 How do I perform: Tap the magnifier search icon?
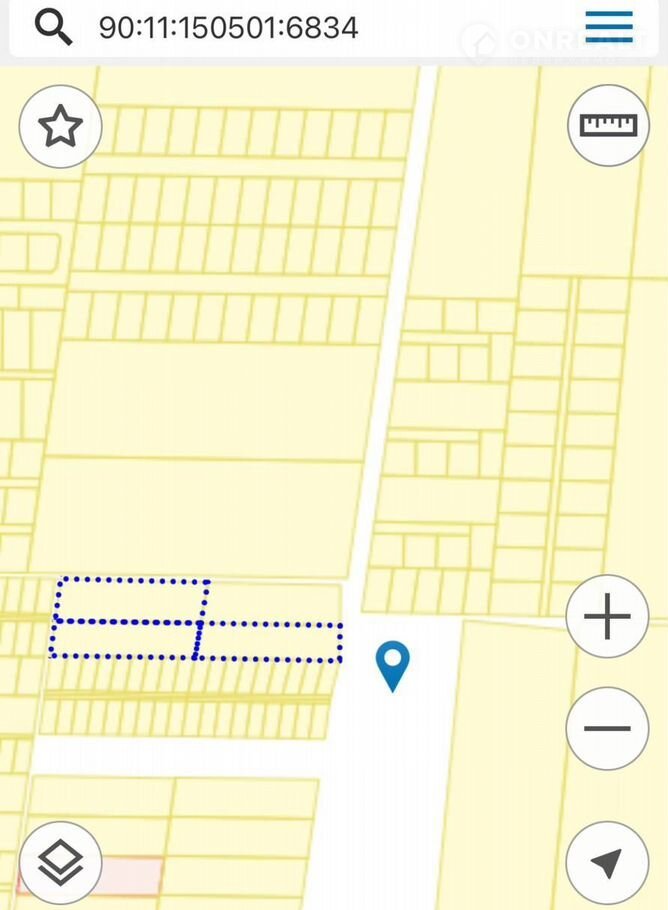[x=53, y=27]
